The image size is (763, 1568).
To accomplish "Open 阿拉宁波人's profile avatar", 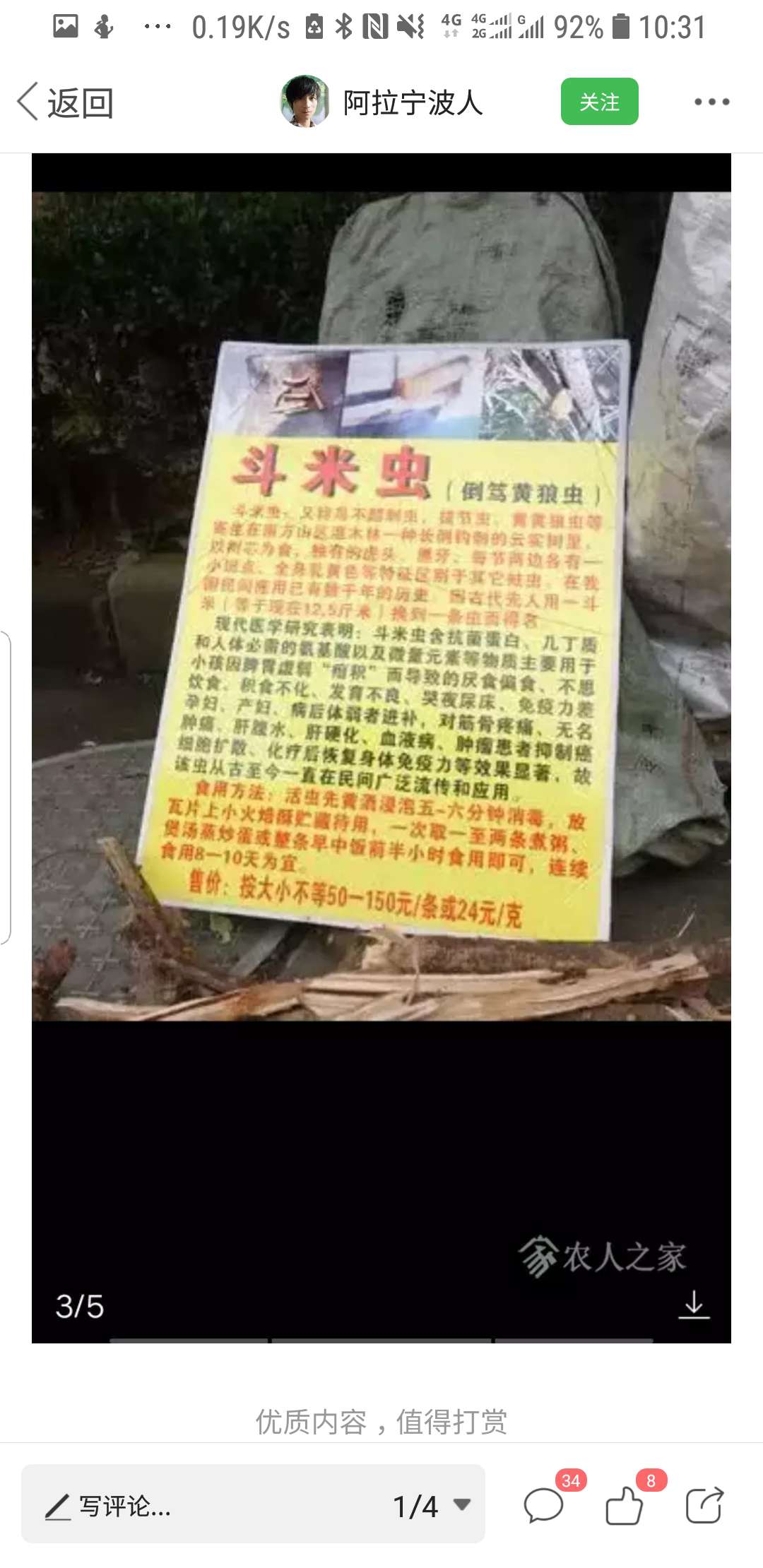I will tap(305, 102).
